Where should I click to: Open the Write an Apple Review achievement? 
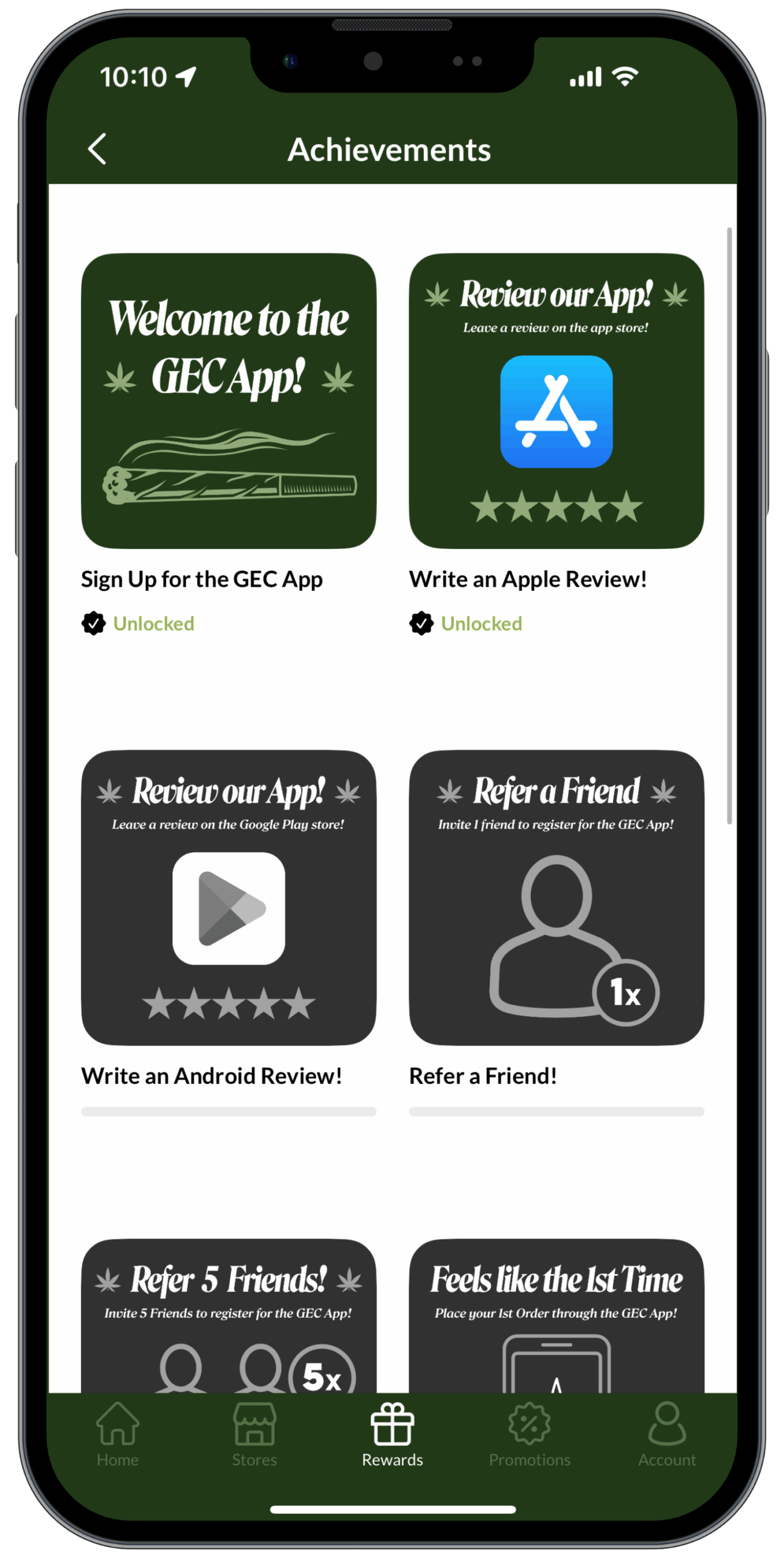pos(555,400)
